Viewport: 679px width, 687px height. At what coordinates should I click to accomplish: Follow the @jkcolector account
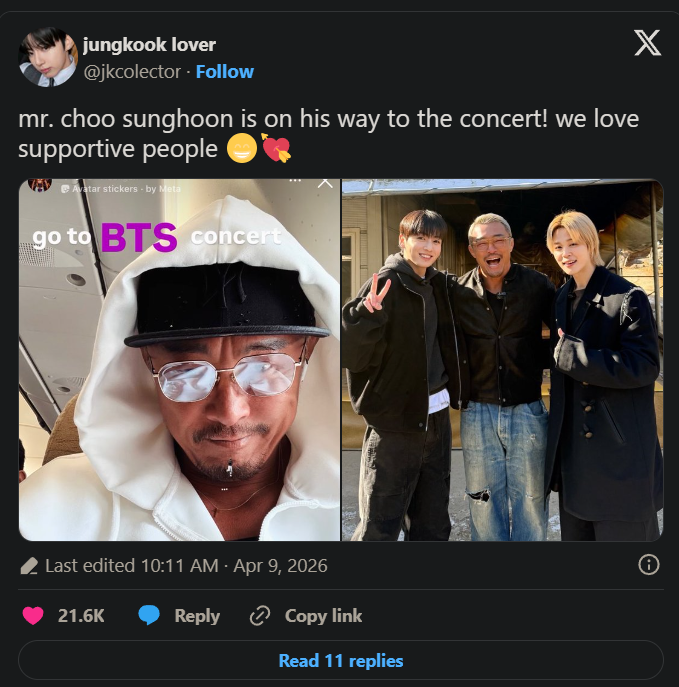point(224,72)
